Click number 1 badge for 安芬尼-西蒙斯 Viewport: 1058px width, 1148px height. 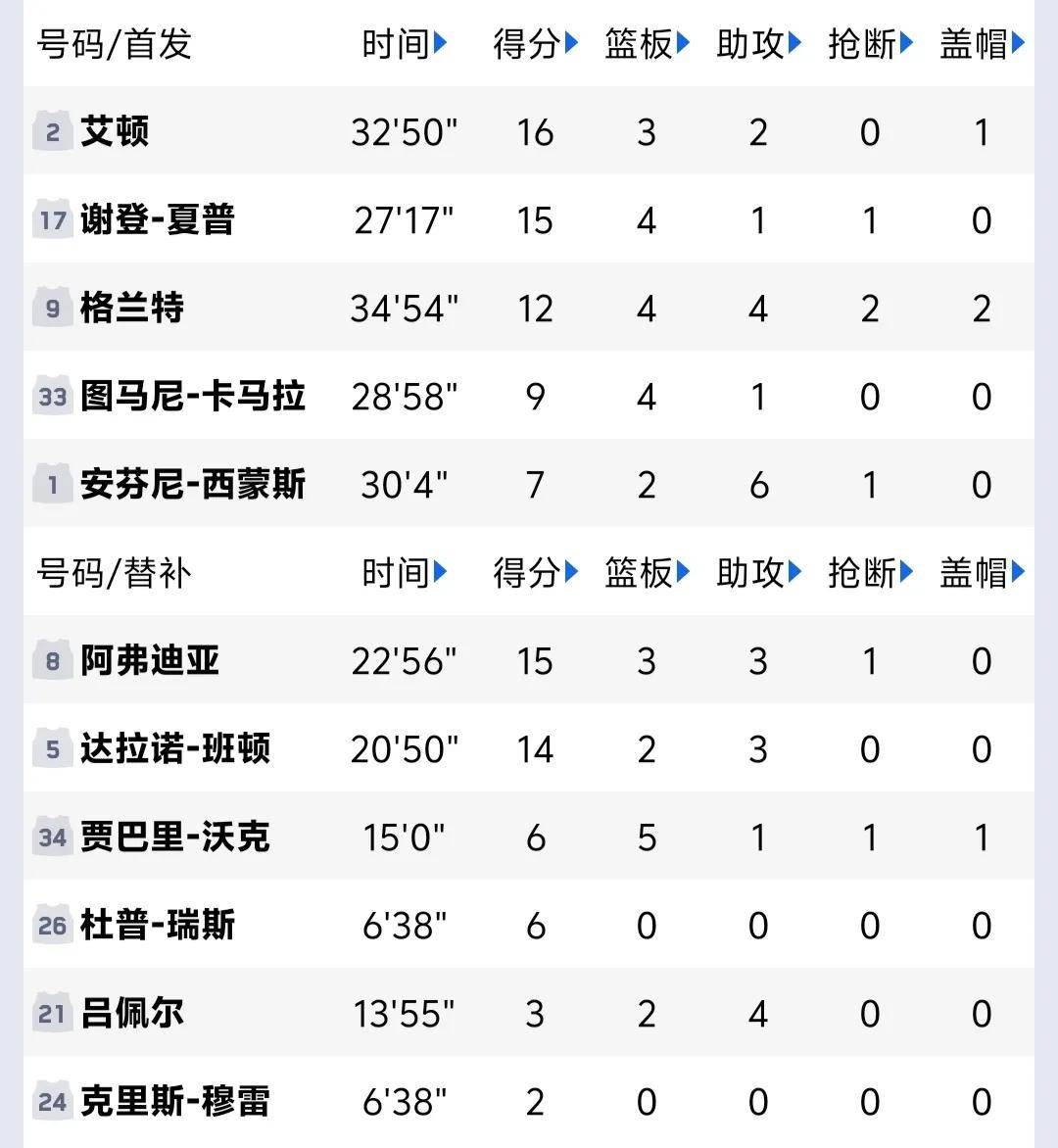pyautogui.click(x=51, y=484)
